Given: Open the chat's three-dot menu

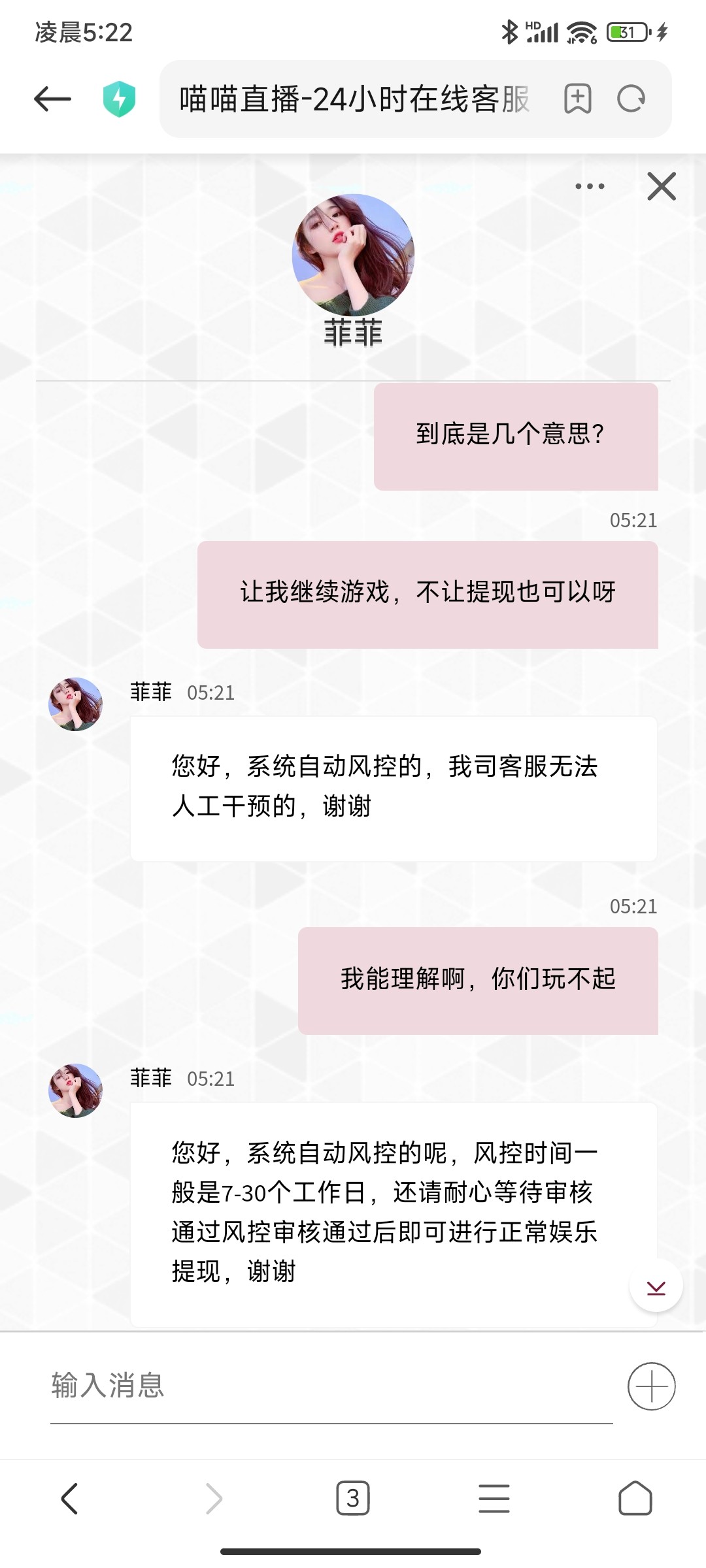Looking at the screenshot, I should coord(590,186).
